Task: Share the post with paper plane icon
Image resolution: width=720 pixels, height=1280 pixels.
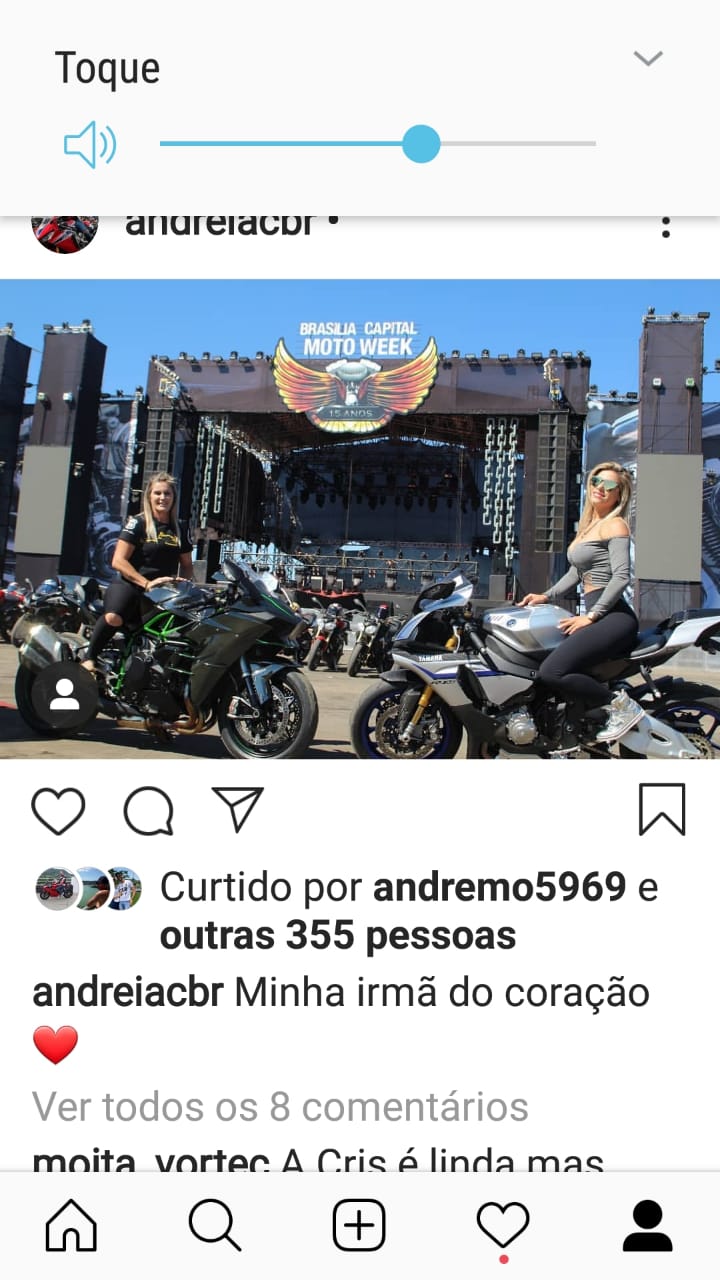Action: [x=238, y=809]
